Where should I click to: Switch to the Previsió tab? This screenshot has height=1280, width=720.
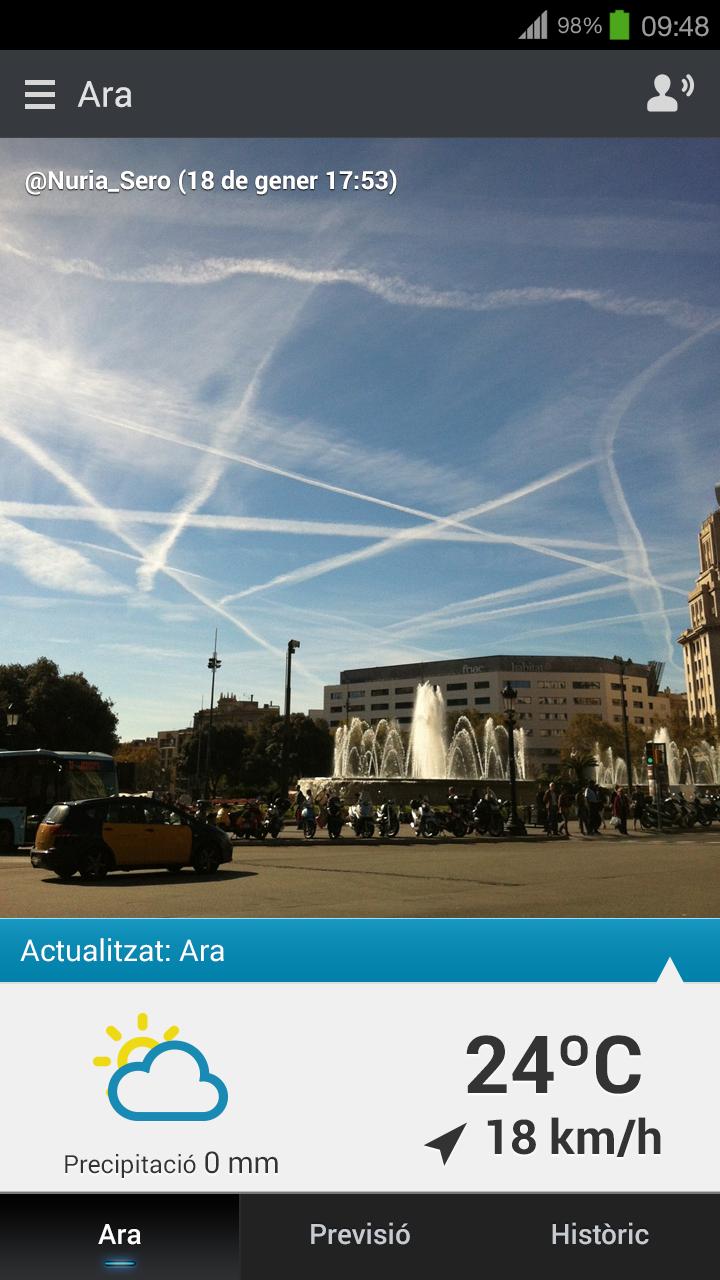358,1234
